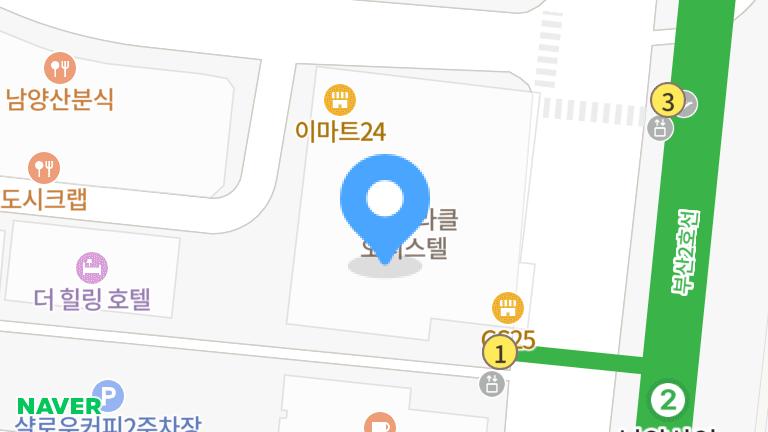Tap the blue location pin
Image resolution: width=768 pixels, height=432 pixels.
click(385, 200)
